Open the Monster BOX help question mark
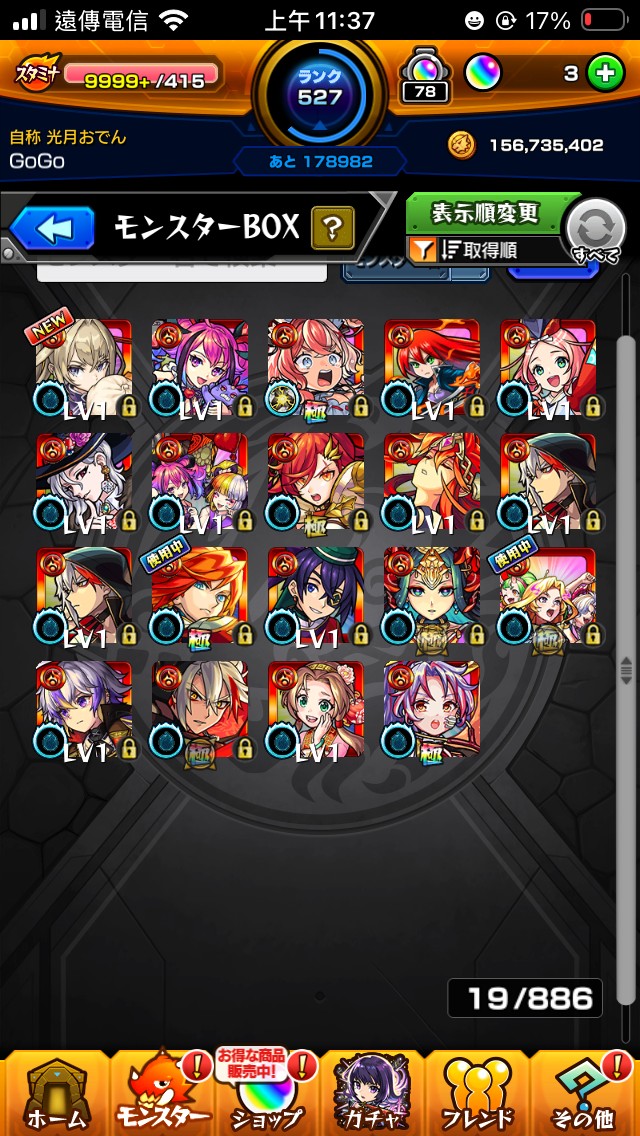Viewport: 640px width, 1136px height. click(332, 229)
